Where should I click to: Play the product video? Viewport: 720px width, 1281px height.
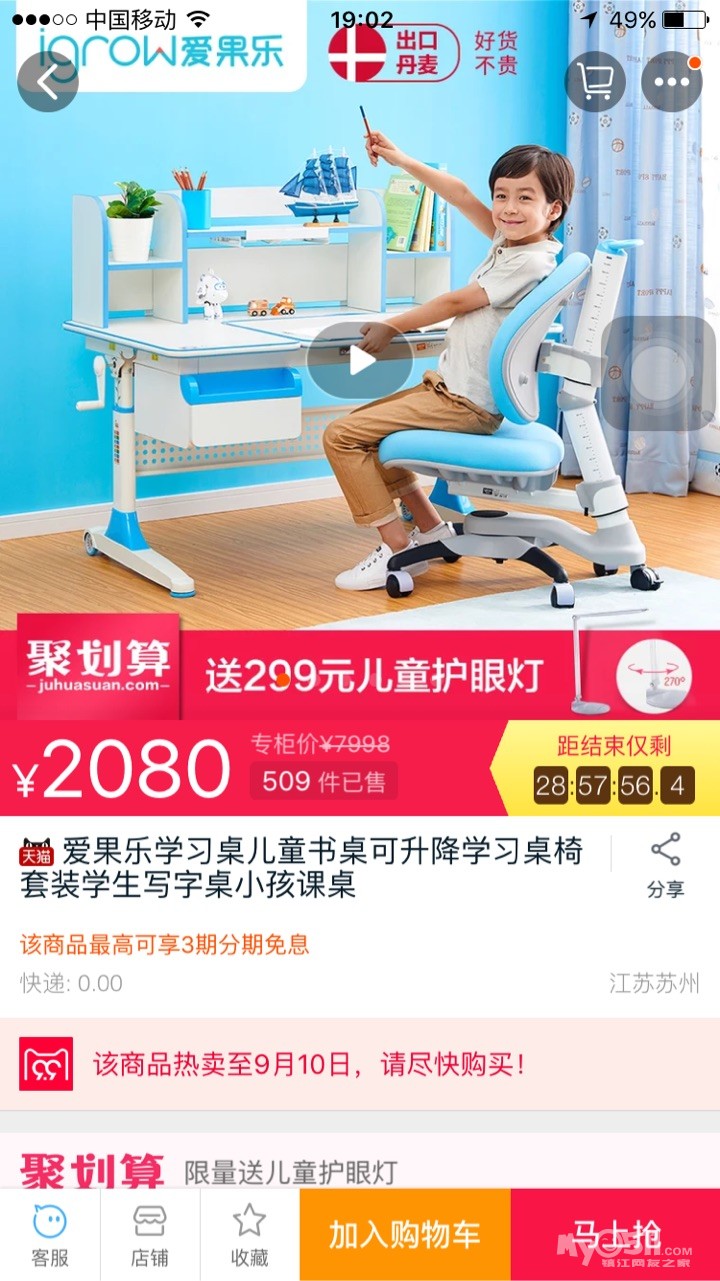point(360,360)
